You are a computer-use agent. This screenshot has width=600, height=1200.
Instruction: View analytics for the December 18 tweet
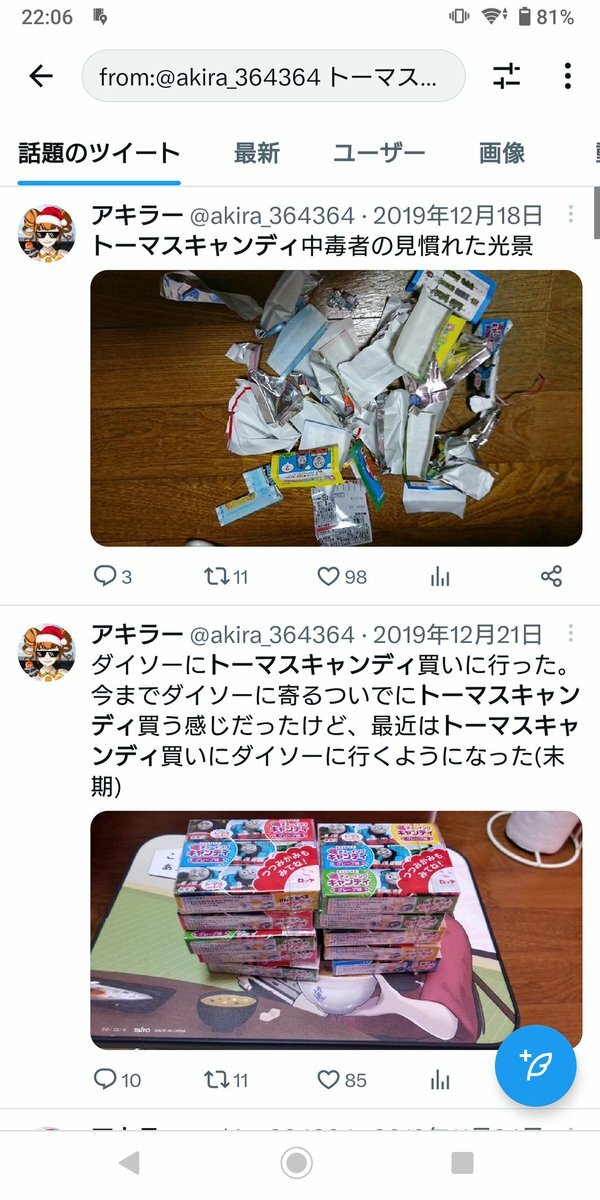click(440, 576)
